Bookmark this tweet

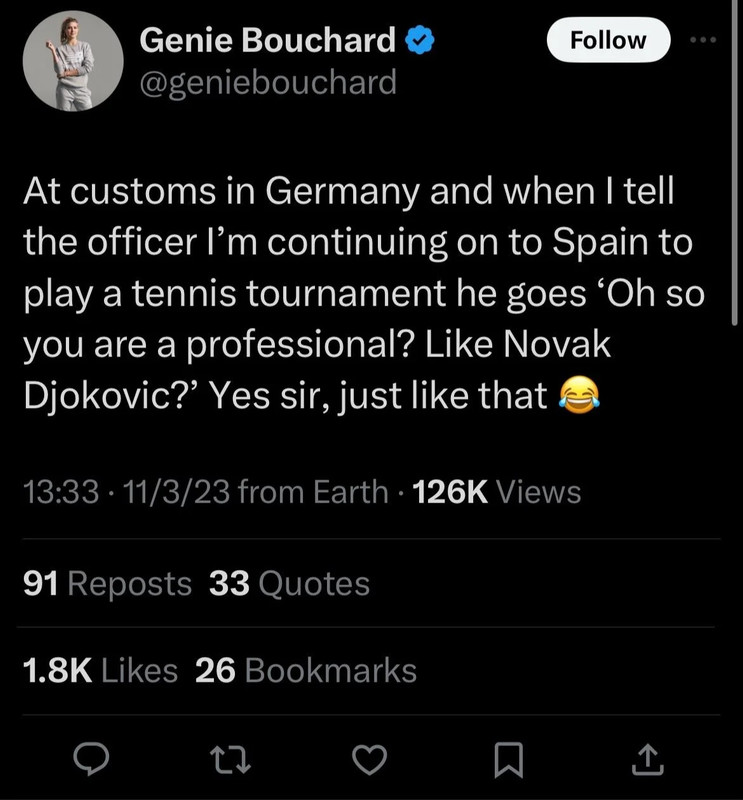point(510,761)
